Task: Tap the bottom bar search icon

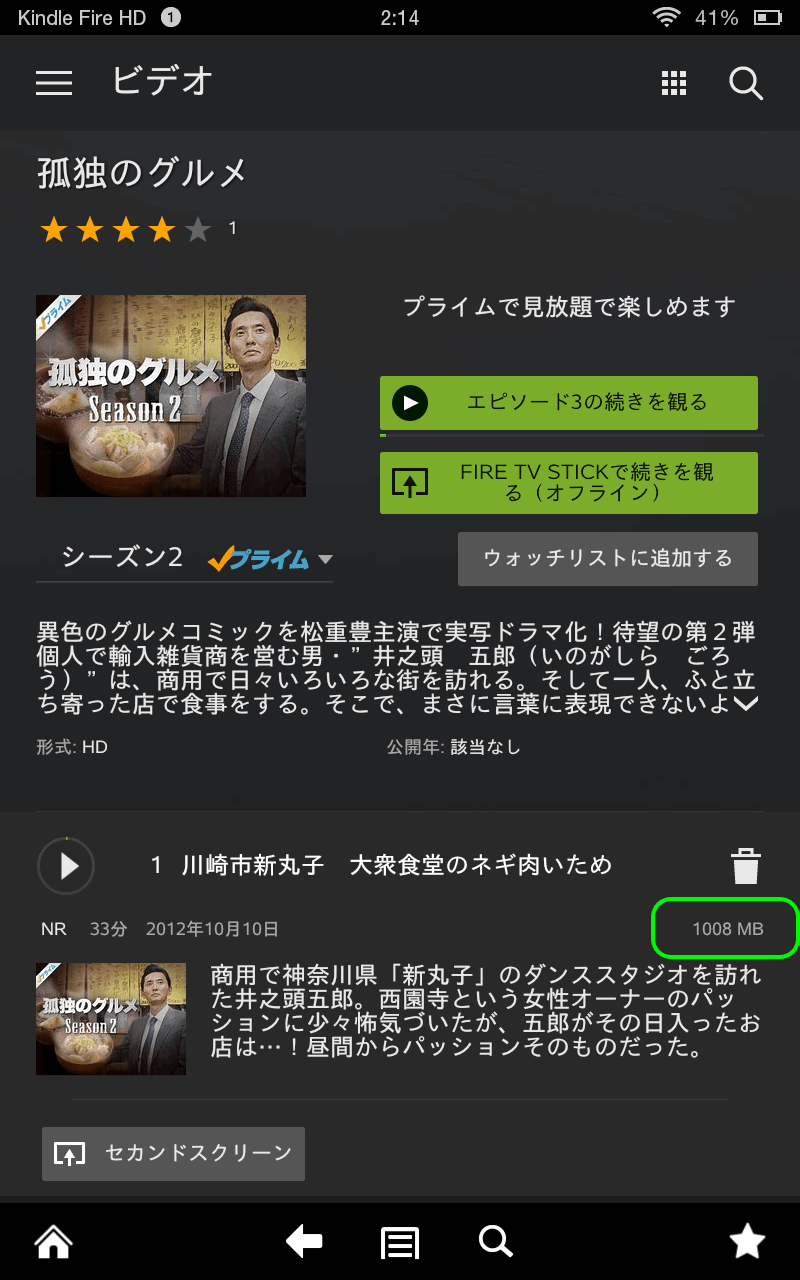Action: tap(496, 1242)
